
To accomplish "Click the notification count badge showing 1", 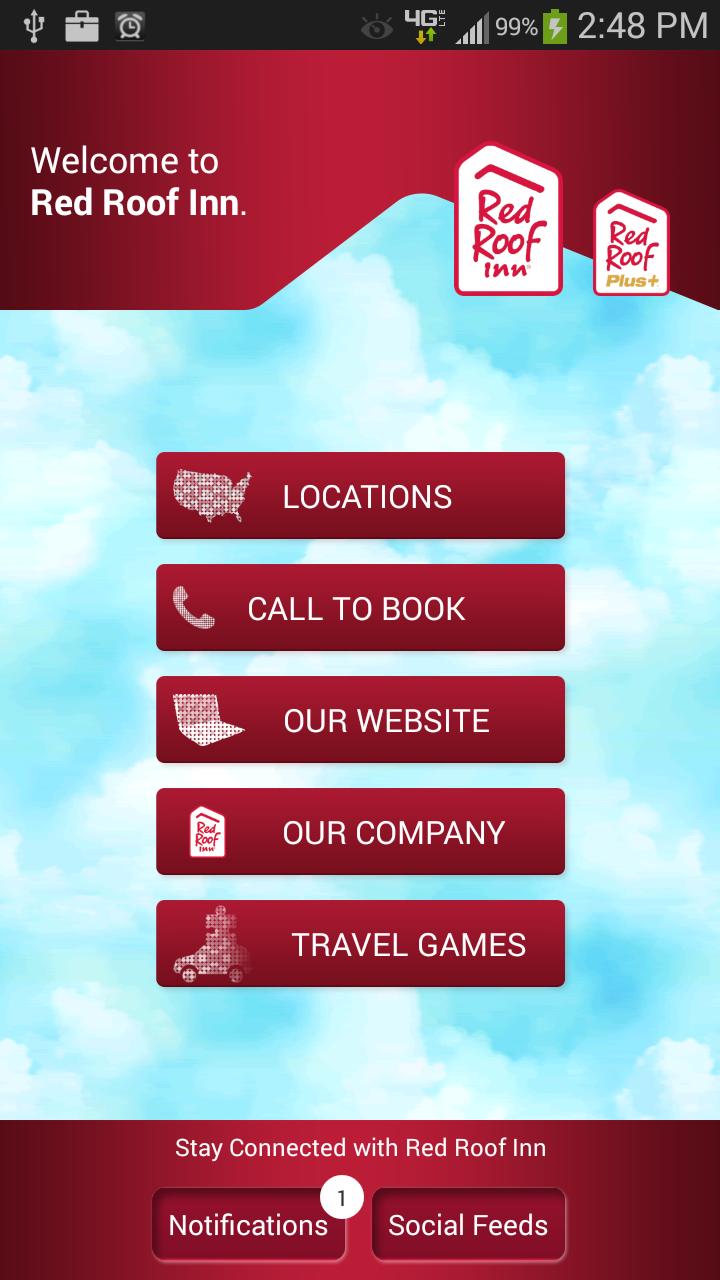I will pos(341,1196).
